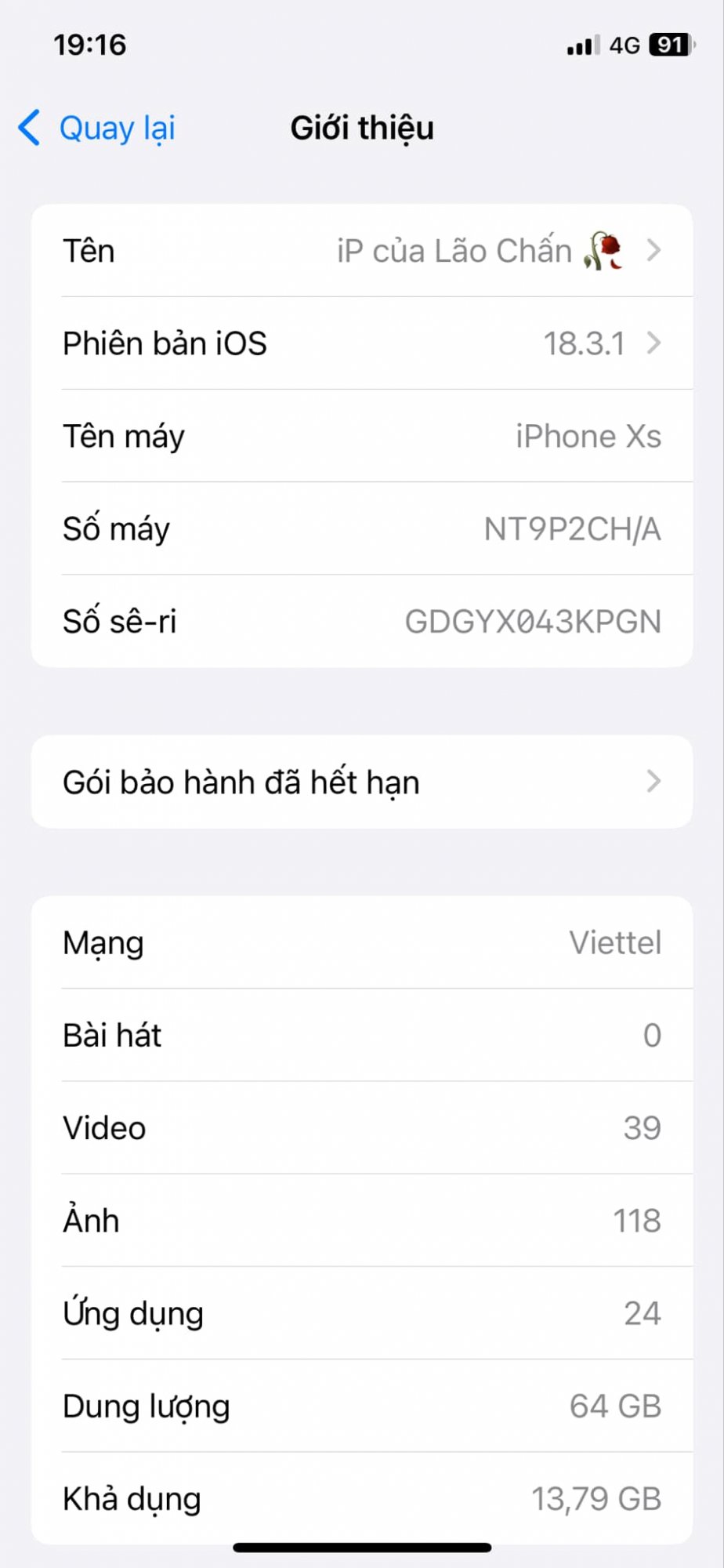Open Gói bảo hành đã hết hạn
The image size is (724, 1568).
point(362,782)
